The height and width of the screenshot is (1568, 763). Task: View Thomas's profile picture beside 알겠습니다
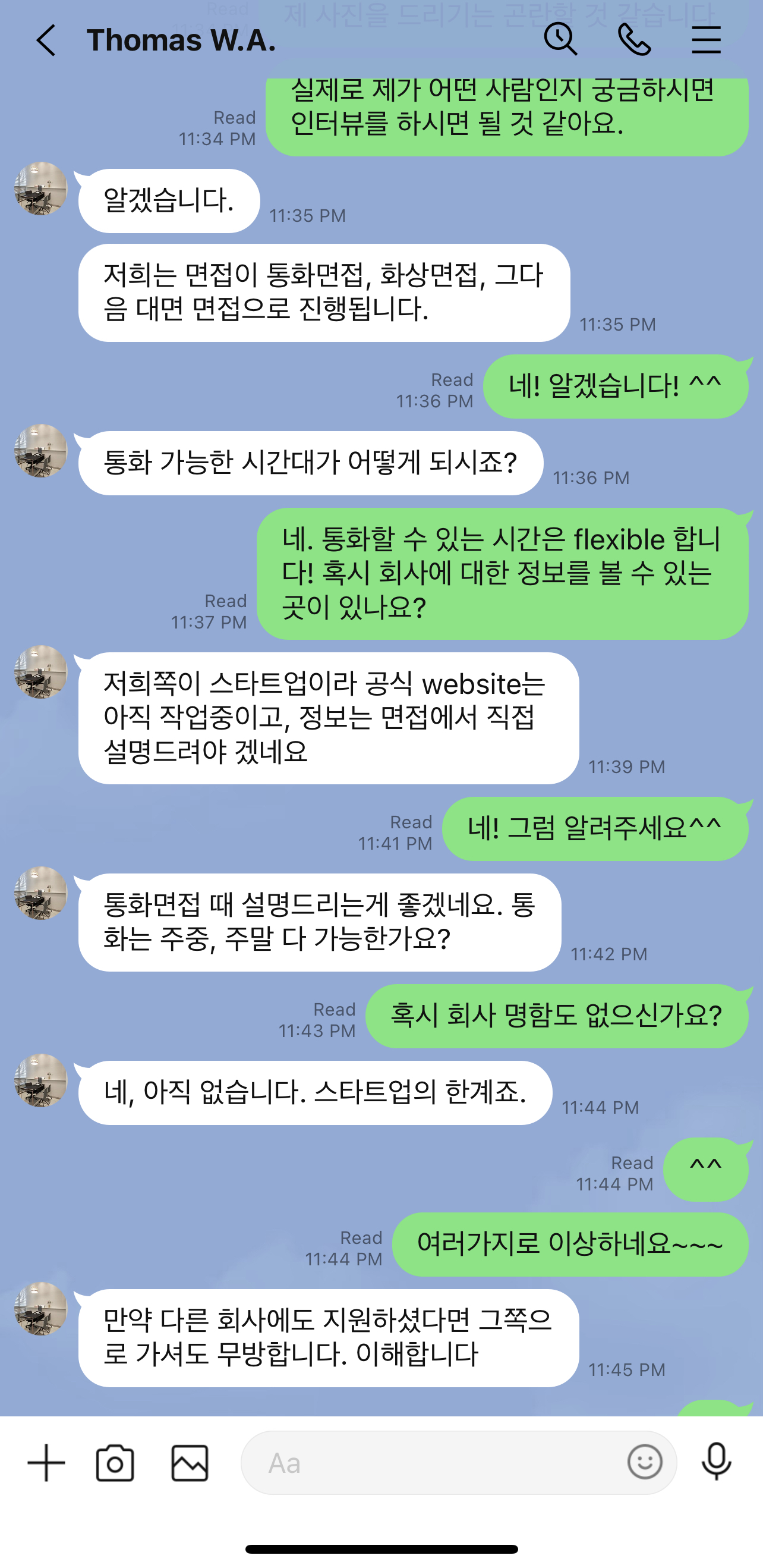[x=41, y=188]
